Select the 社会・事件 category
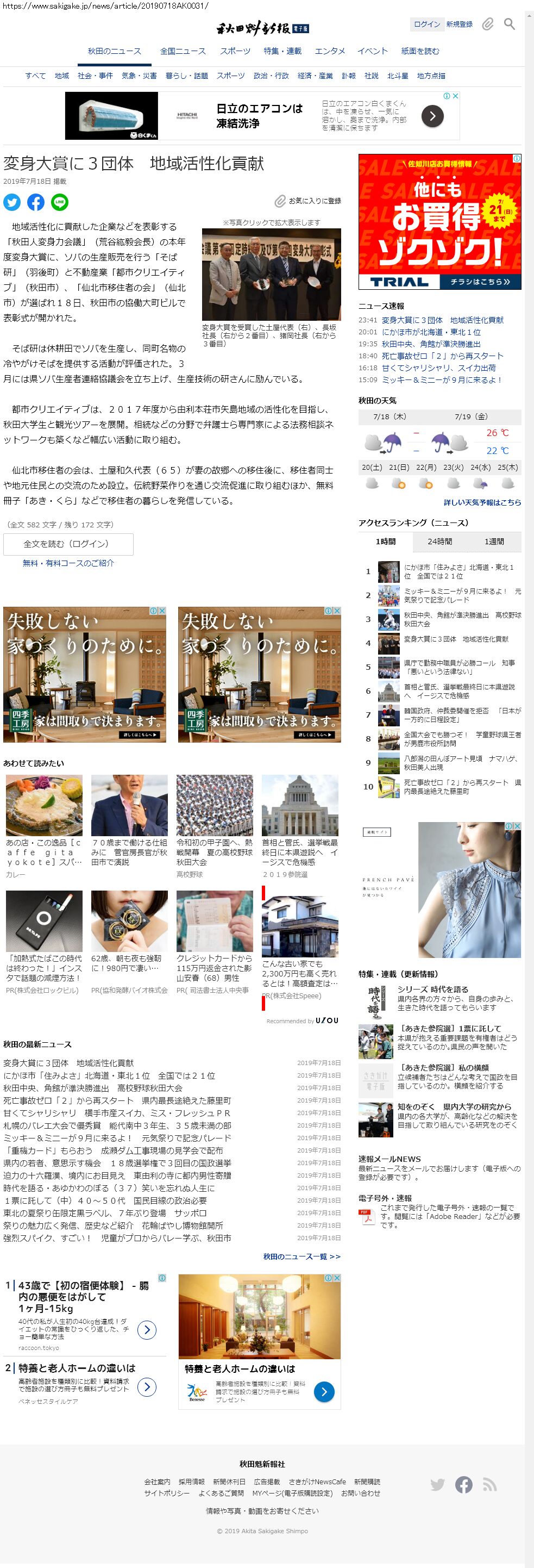 (95, 76)
